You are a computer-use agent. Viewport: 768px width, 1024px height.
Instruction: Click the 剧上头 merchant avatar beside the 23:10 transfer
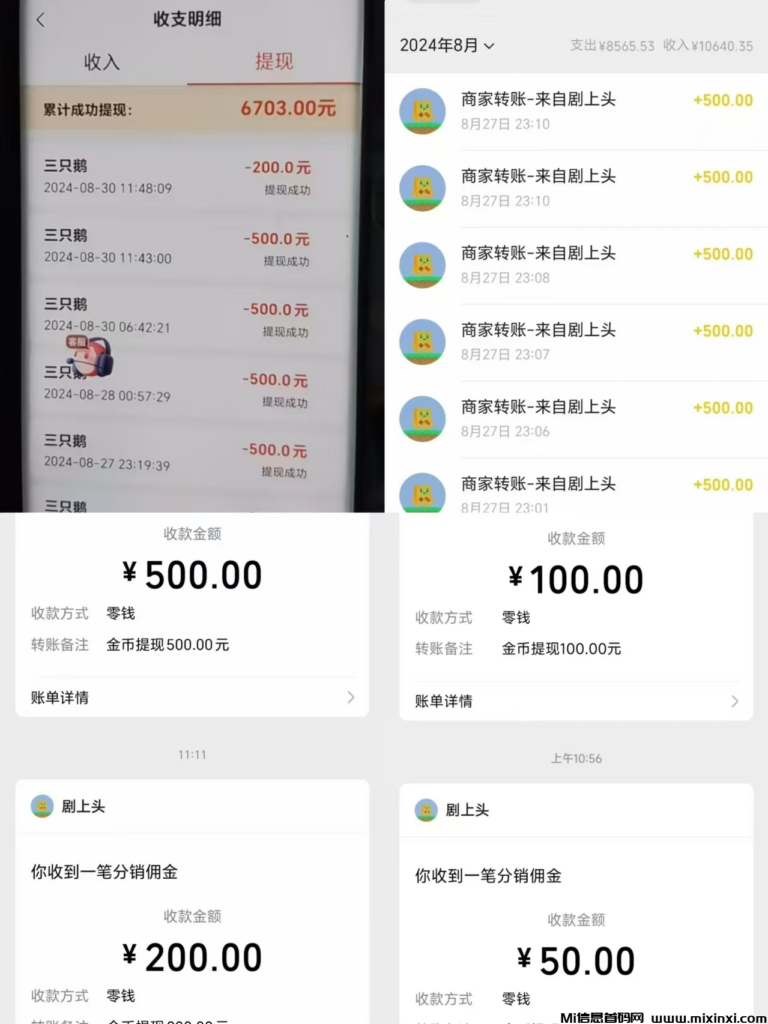(x=422, y=111)
